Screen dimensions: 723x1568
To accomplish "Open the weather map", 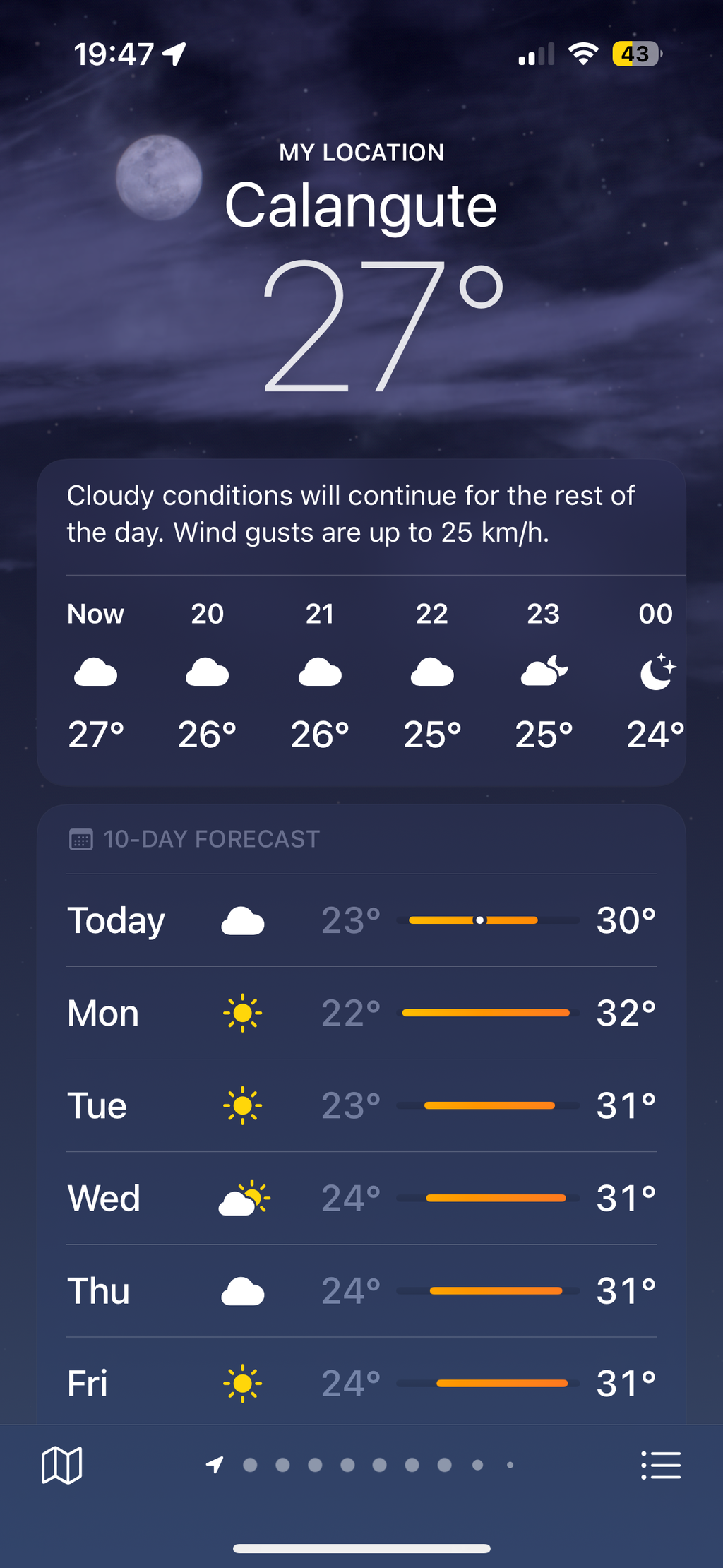I will (x=62, y=1465).
